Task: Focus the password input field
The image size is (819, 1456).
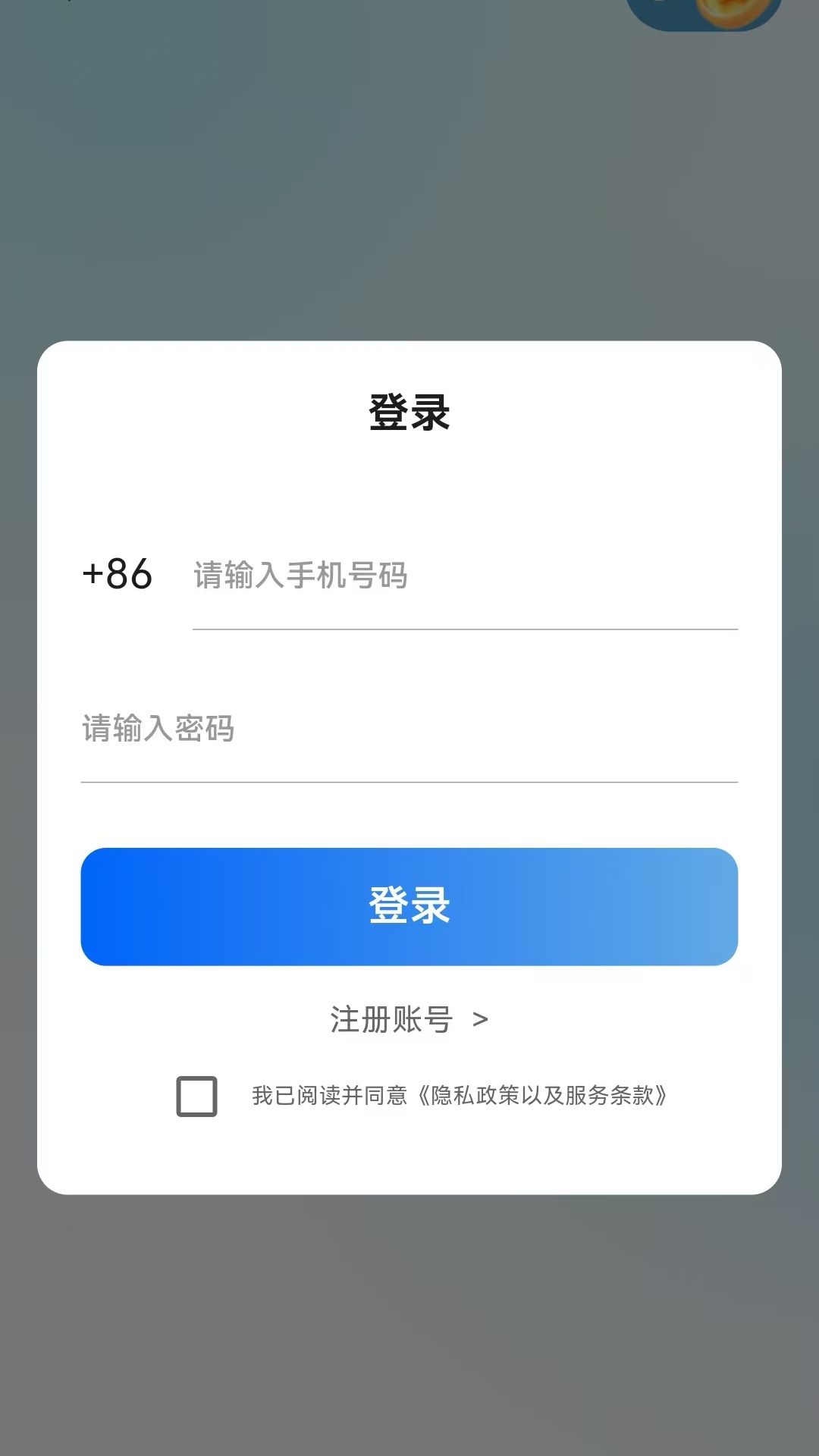Action: pyautogui.click(x=409, y=729)
